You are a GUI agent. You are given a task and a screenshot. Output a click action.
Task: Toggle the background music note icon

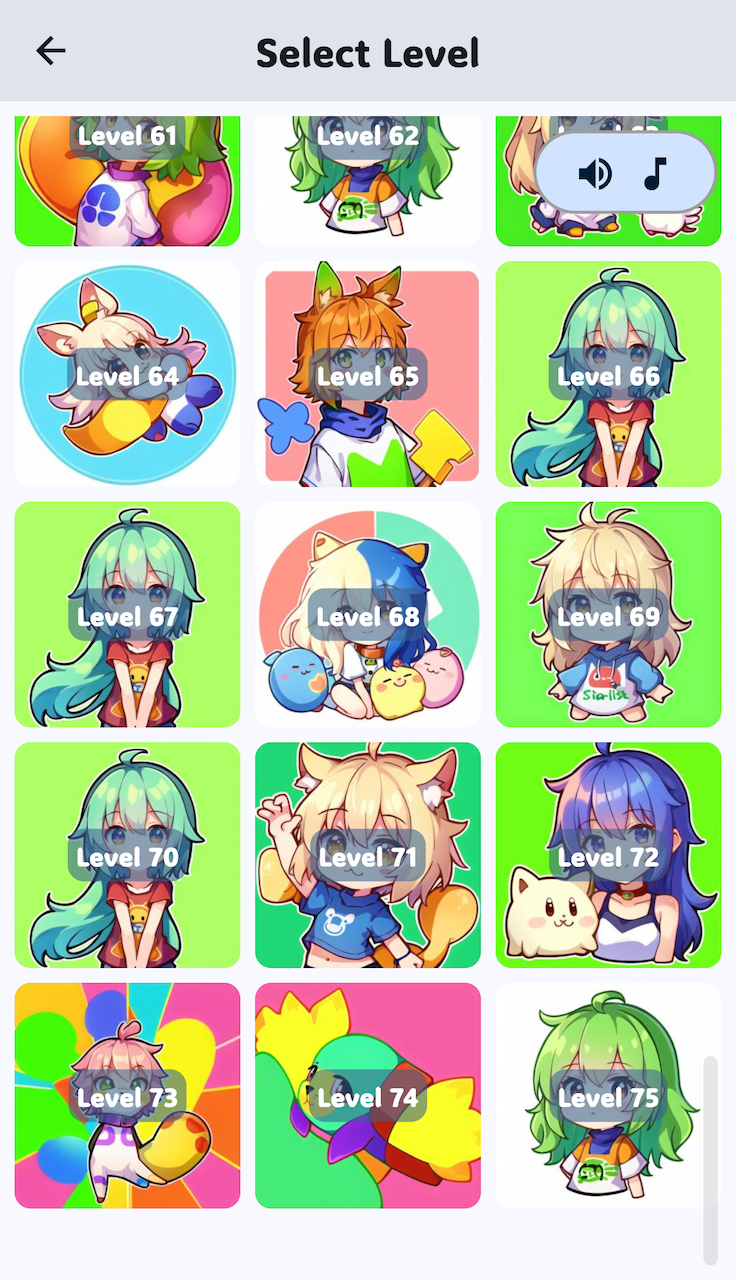click(x=655, y=174)
